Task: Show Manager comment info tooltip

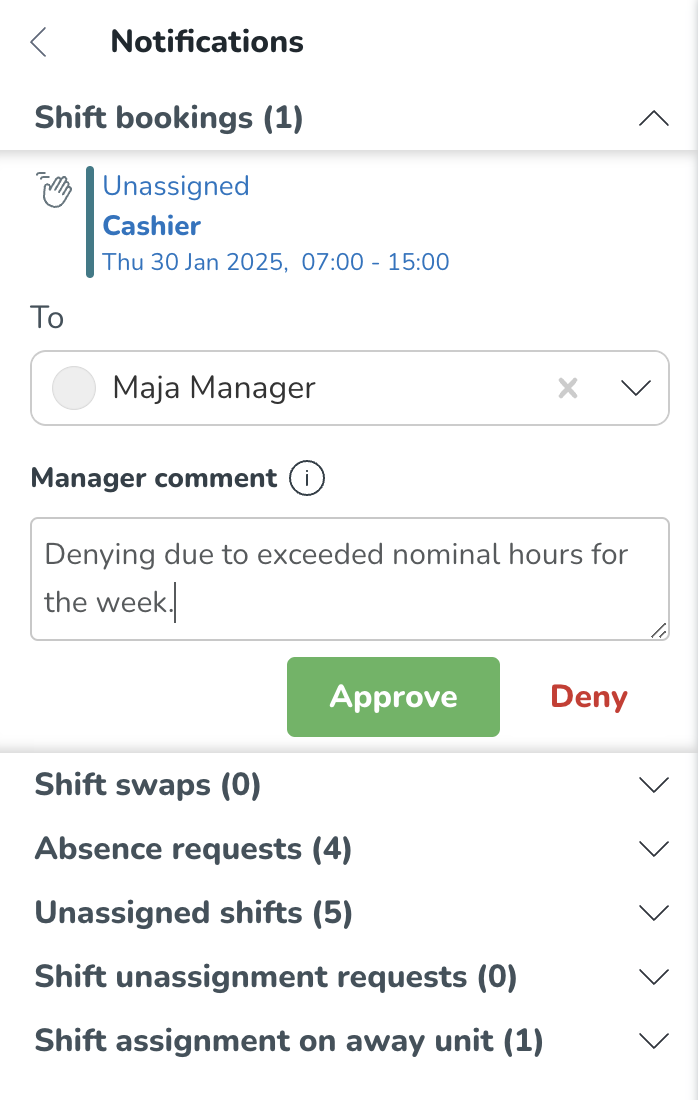Action: 306,479
